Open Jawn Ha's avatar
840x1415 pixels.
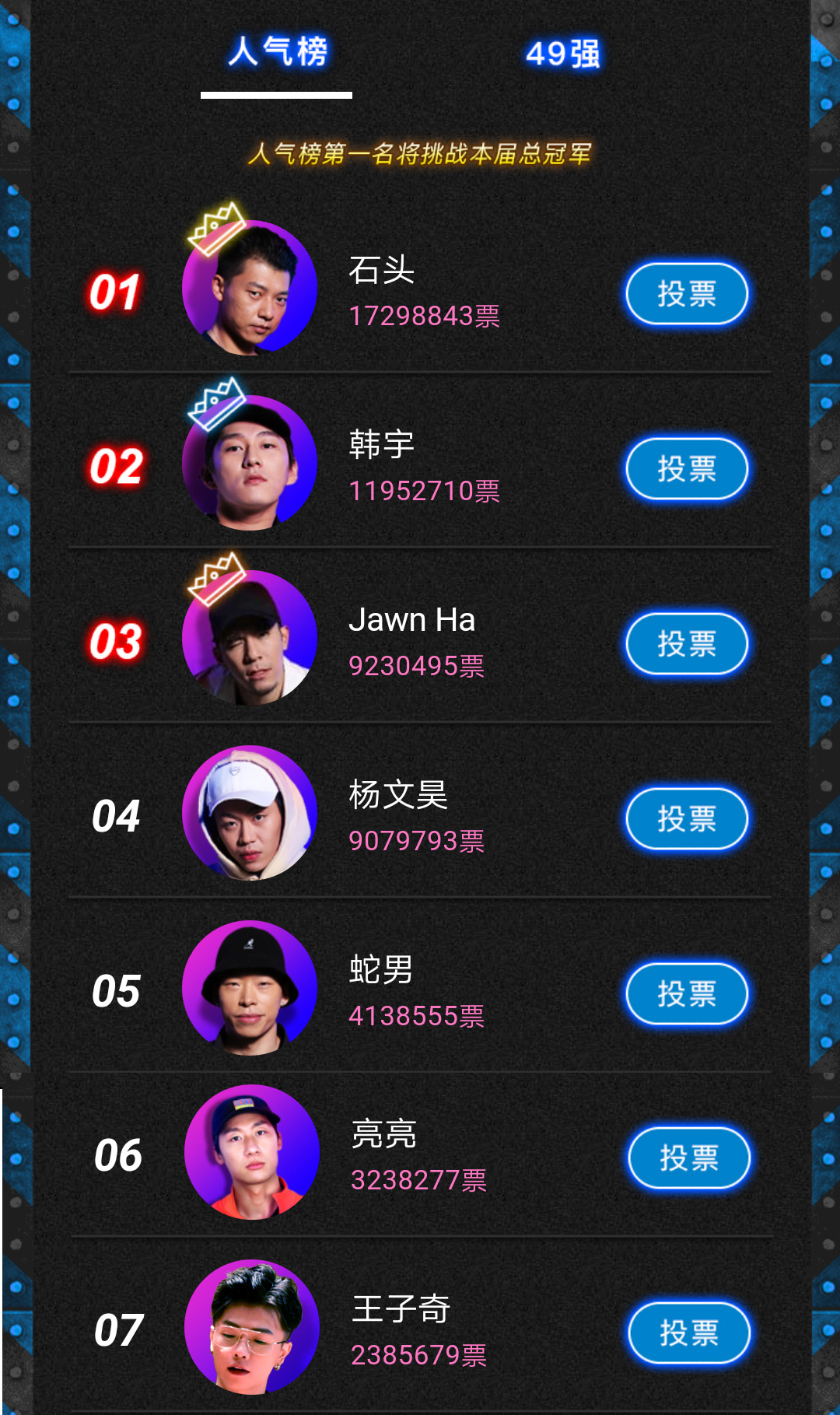(249, 639)
